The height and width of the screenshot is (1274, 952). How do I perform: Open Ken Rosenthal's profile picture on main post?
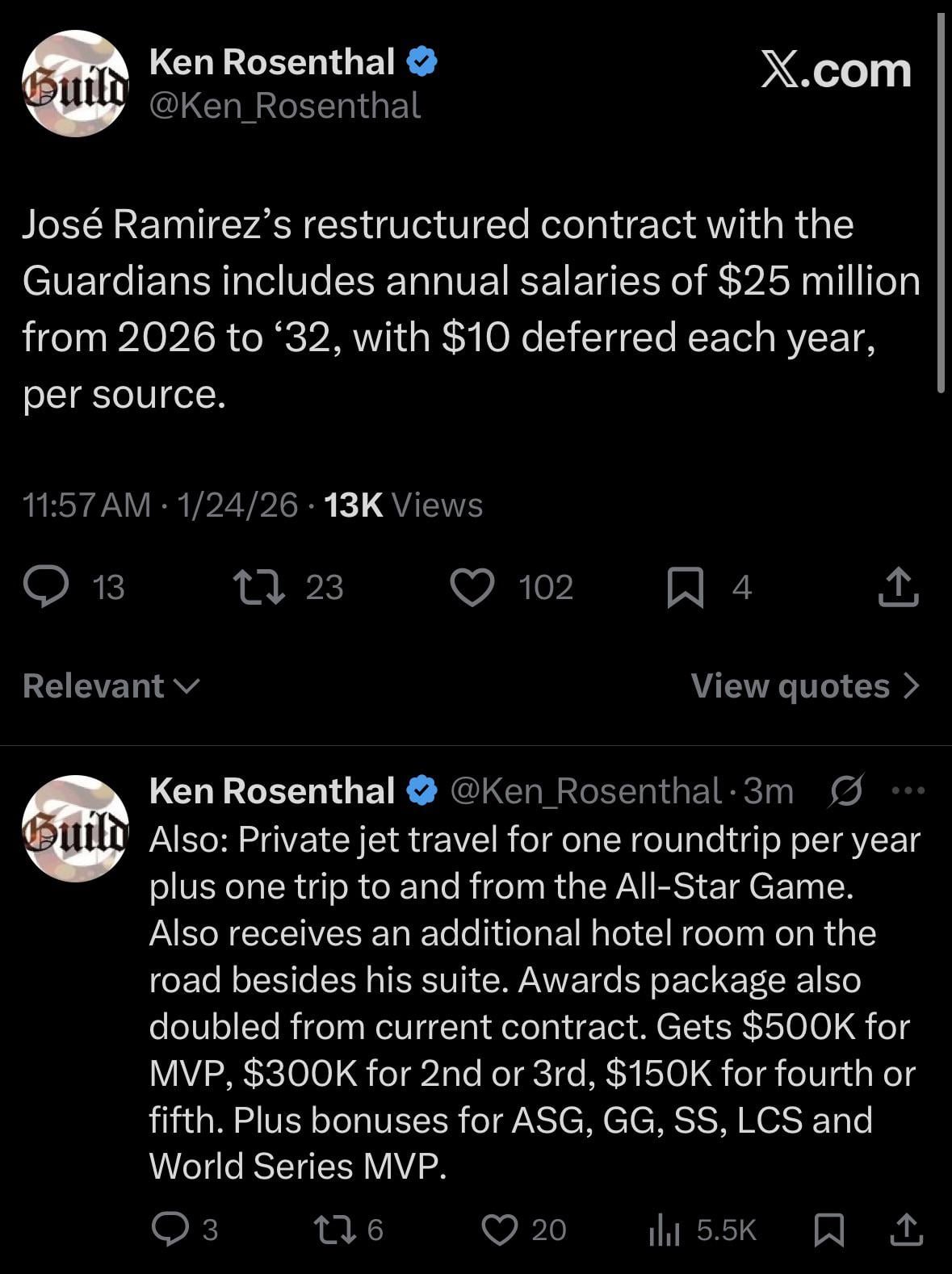point(75,84)
